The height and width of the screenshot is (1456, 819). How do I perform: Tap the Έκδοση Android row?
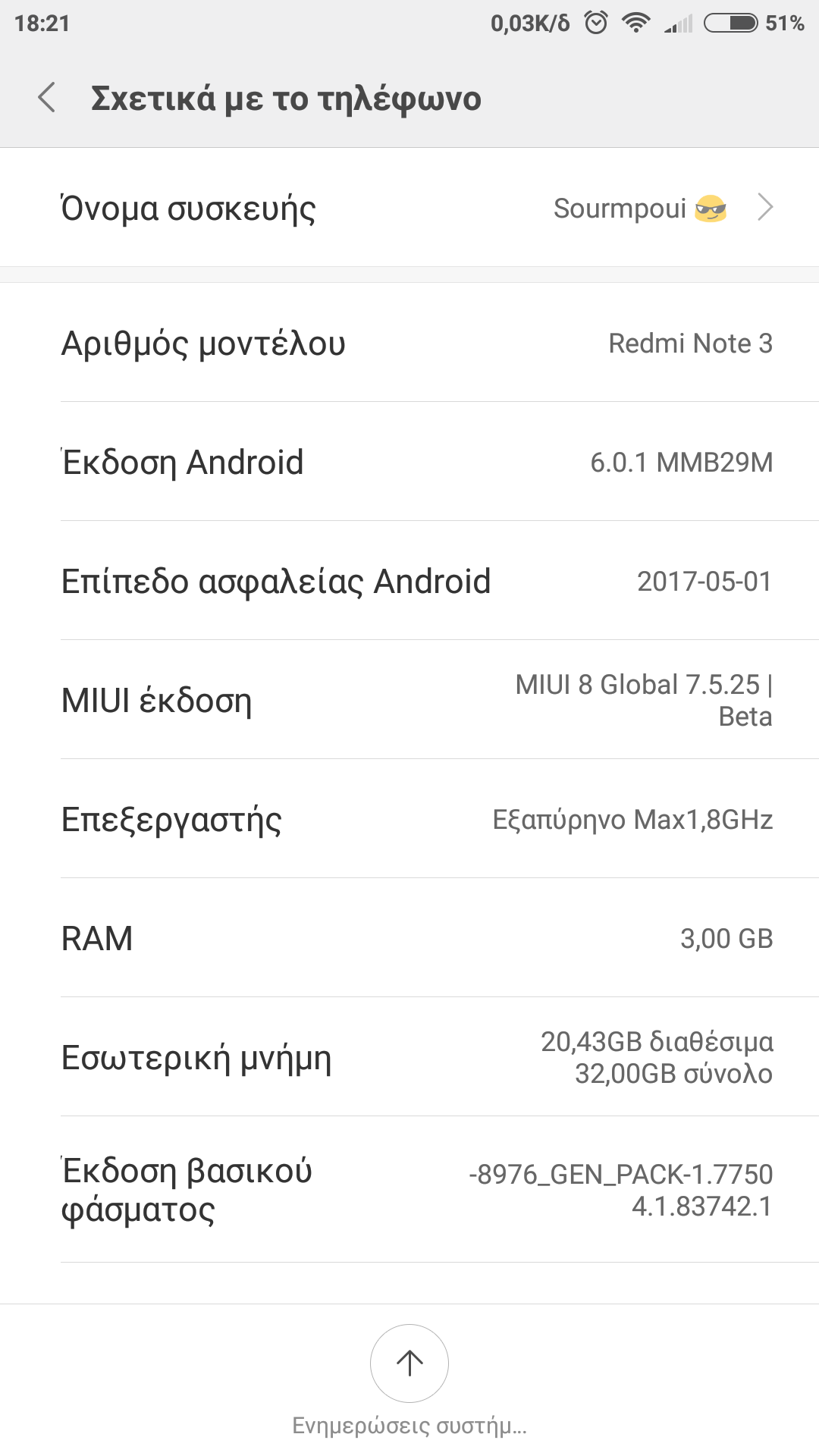(409, 462)
